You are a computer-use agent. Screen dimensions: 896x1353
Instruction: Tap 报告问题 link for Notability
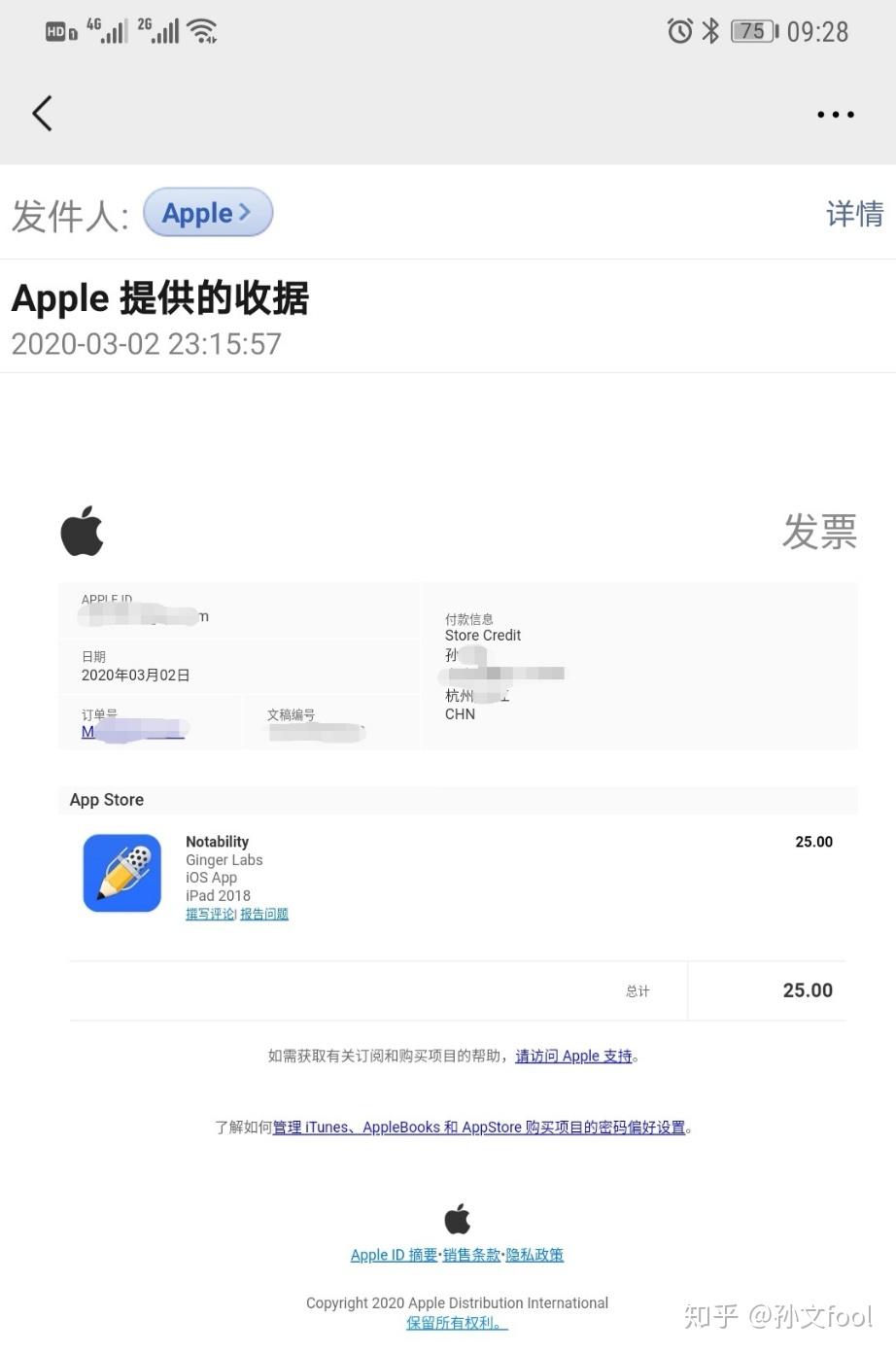(x=264, y=914)
